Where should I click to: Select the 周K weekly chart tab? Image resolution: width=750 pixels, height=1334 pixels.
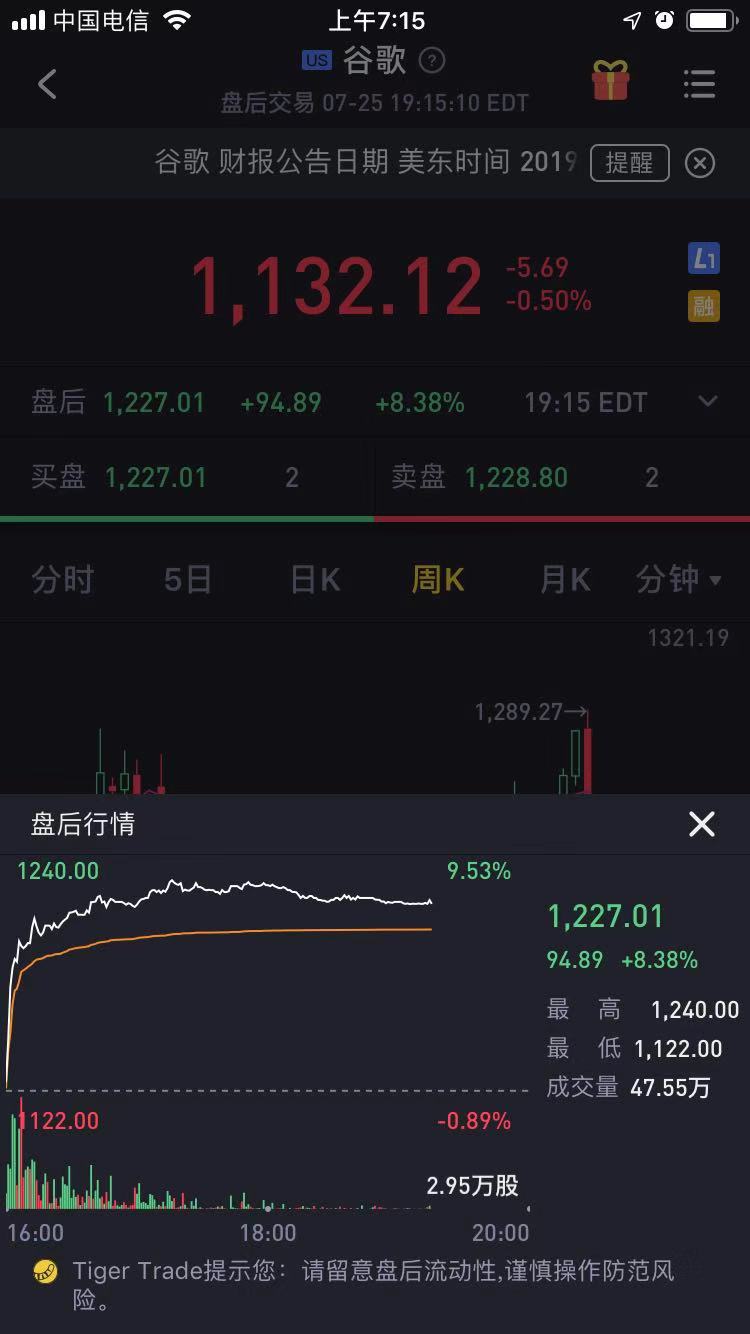[438, 579]
